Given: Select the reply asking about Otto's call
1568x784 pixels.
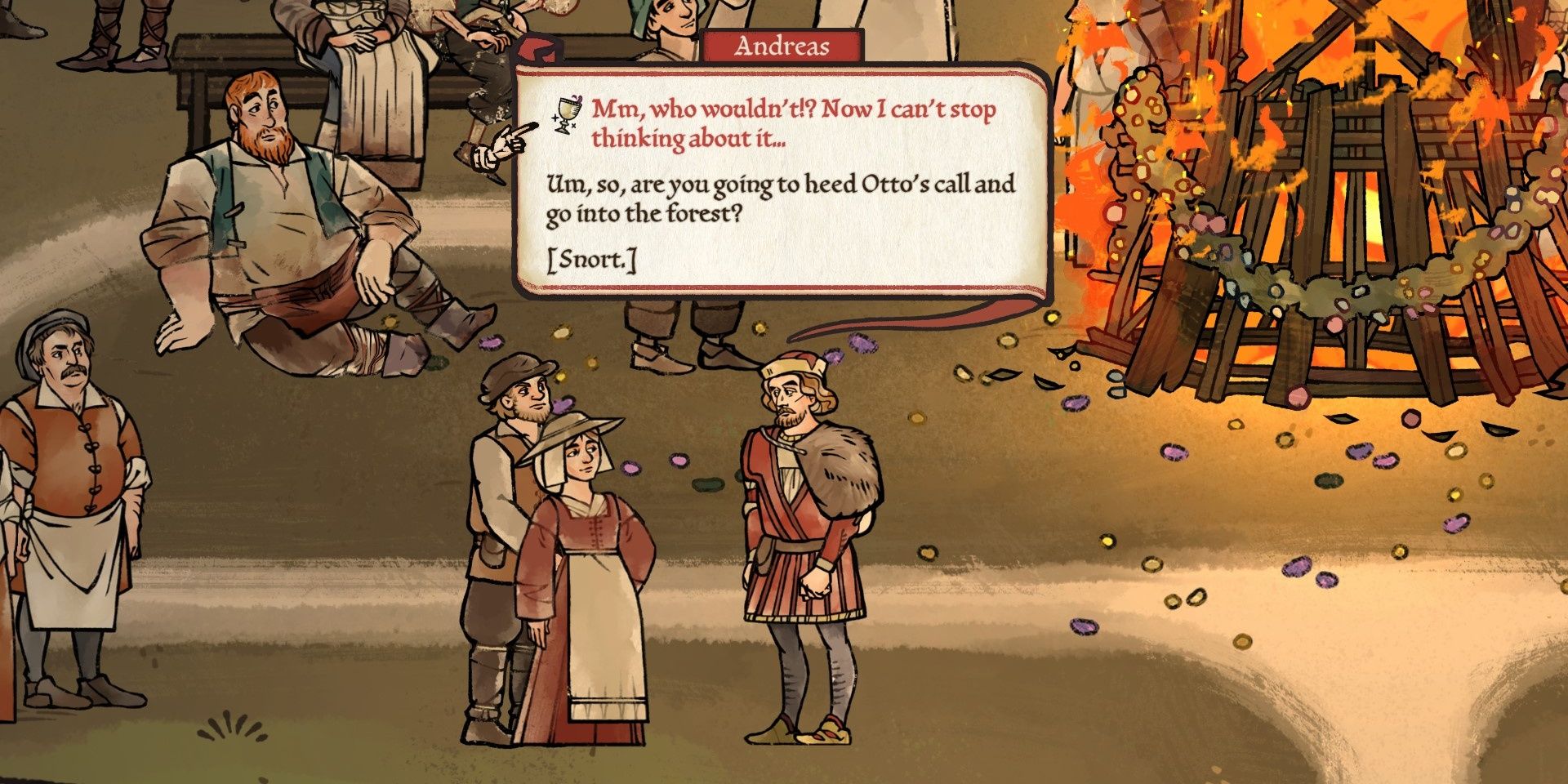Looking at the screenshot, I should click(x=780, y=198).
